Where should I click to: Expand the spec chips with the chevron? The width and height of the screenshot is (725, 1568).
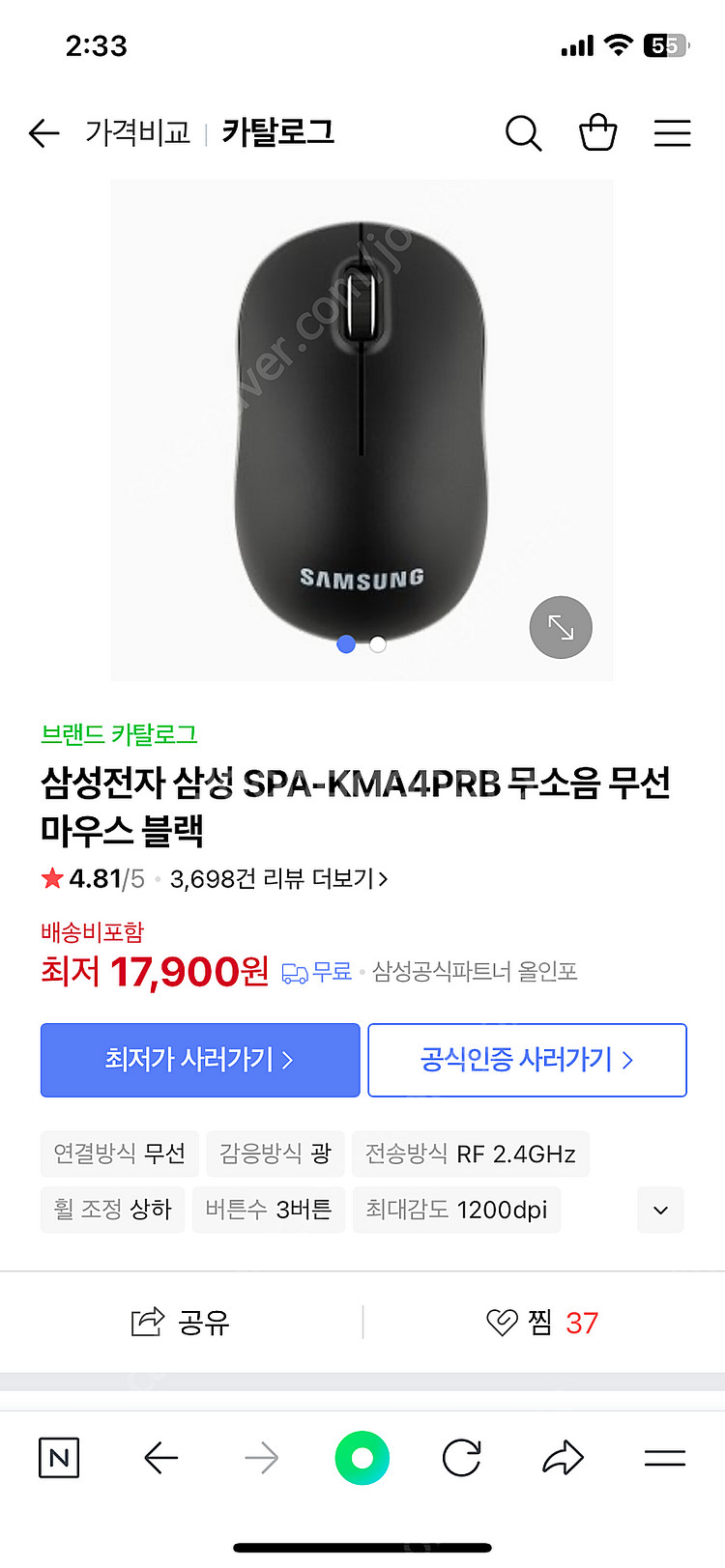(x=661, y=1210)
